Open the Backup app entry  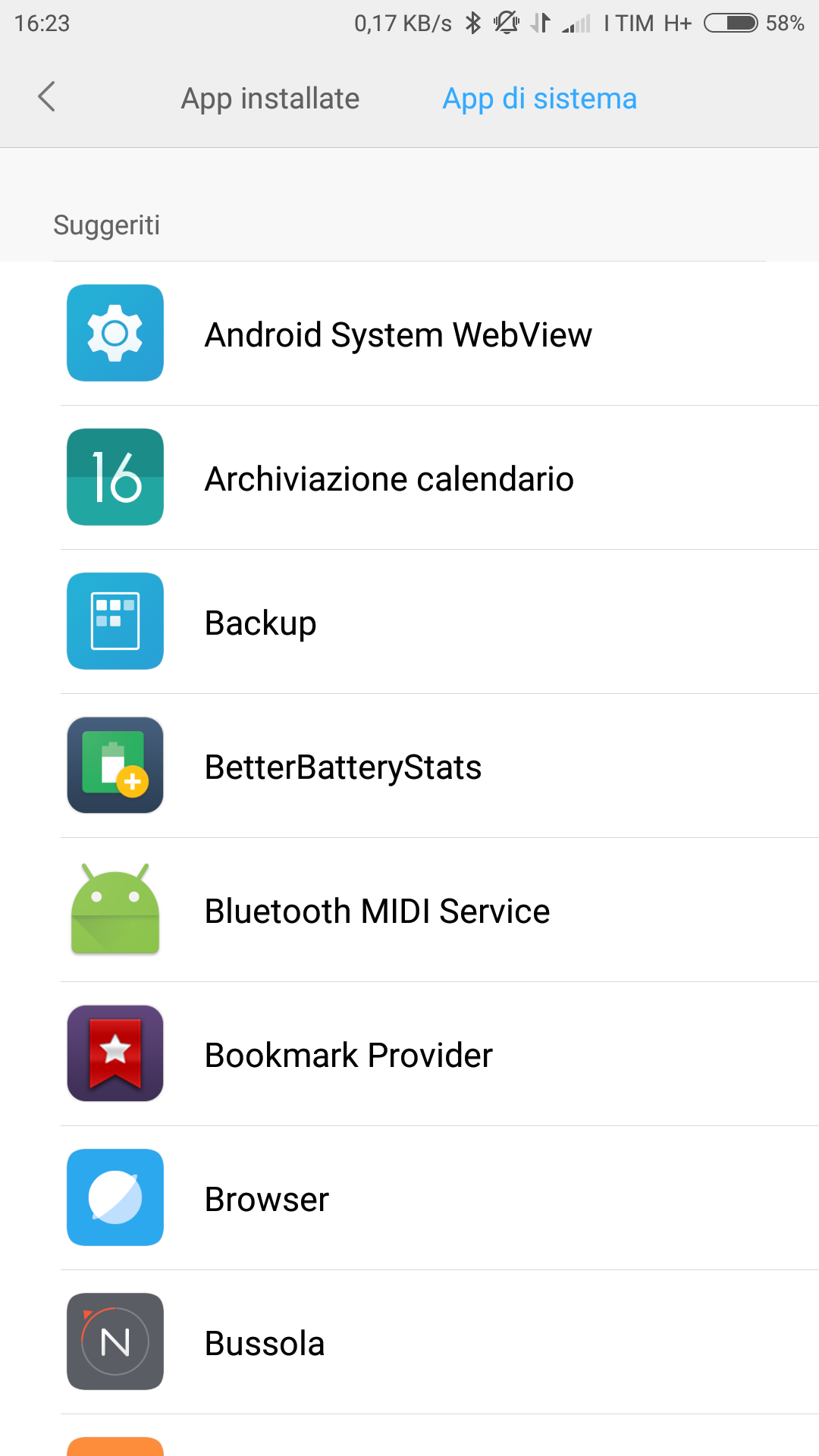click(x=409, y=622)
